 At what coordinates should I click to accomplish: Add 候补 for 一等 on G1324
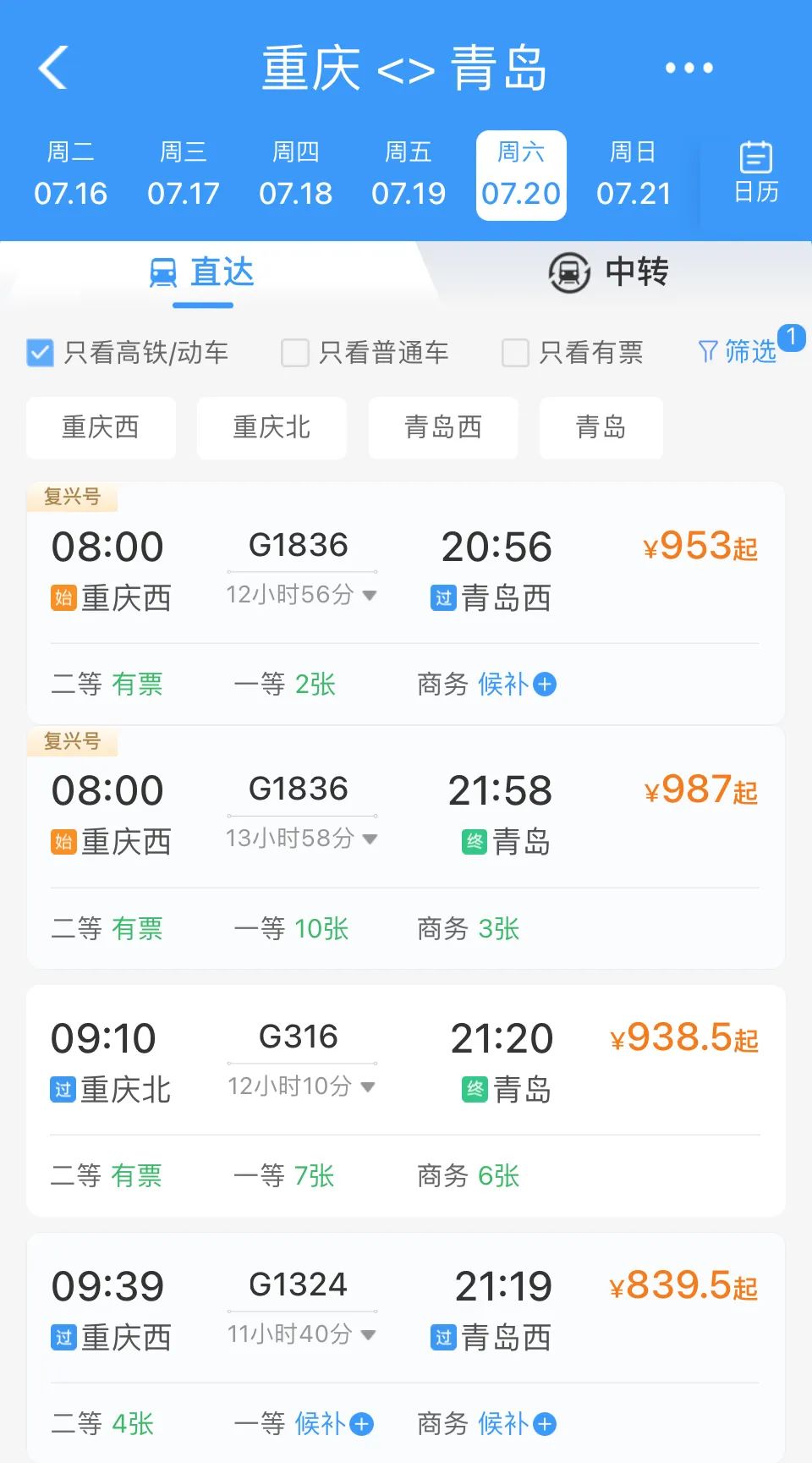[x=333, y=1424]
